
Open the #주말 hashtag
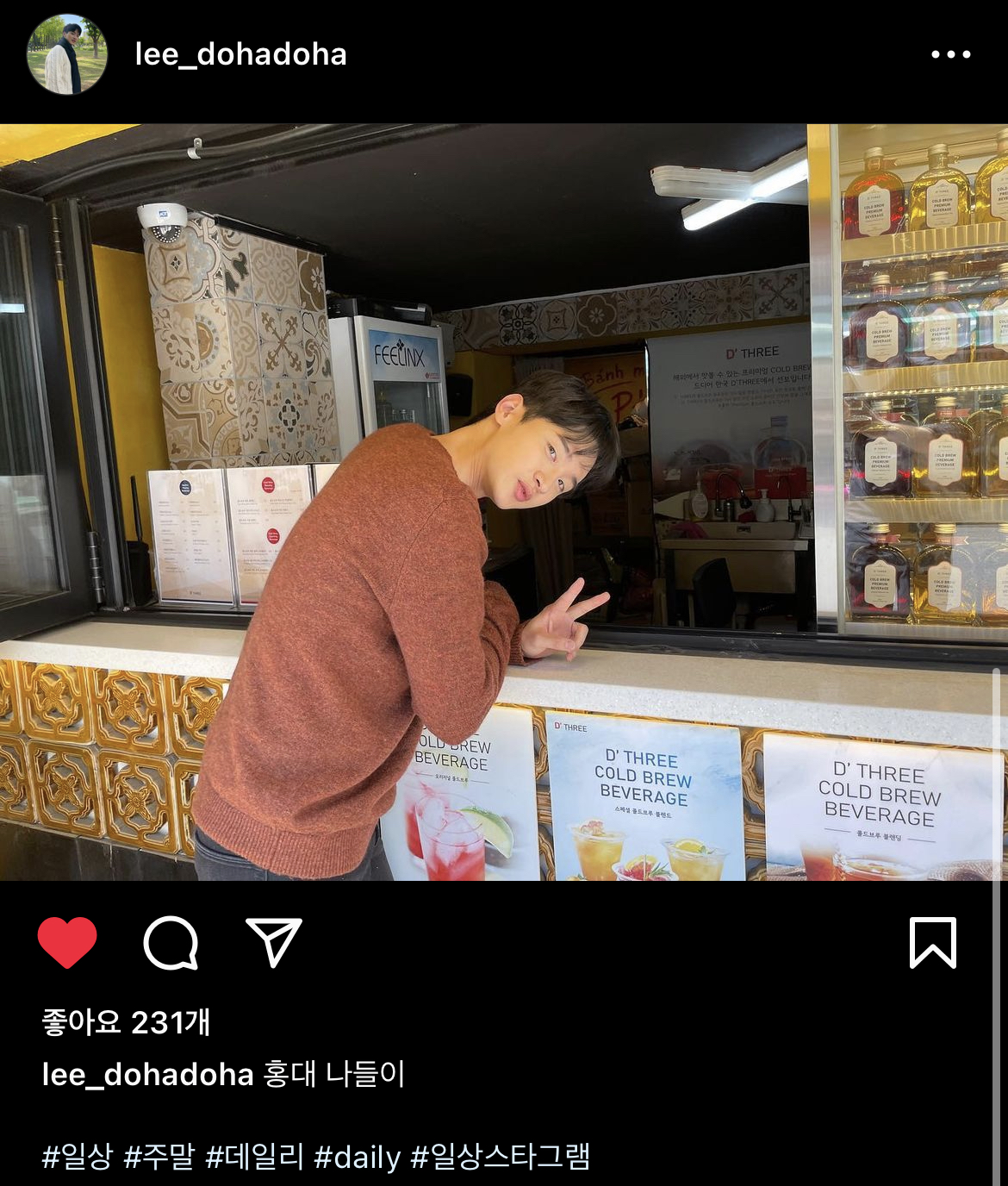coord(159,1156)
